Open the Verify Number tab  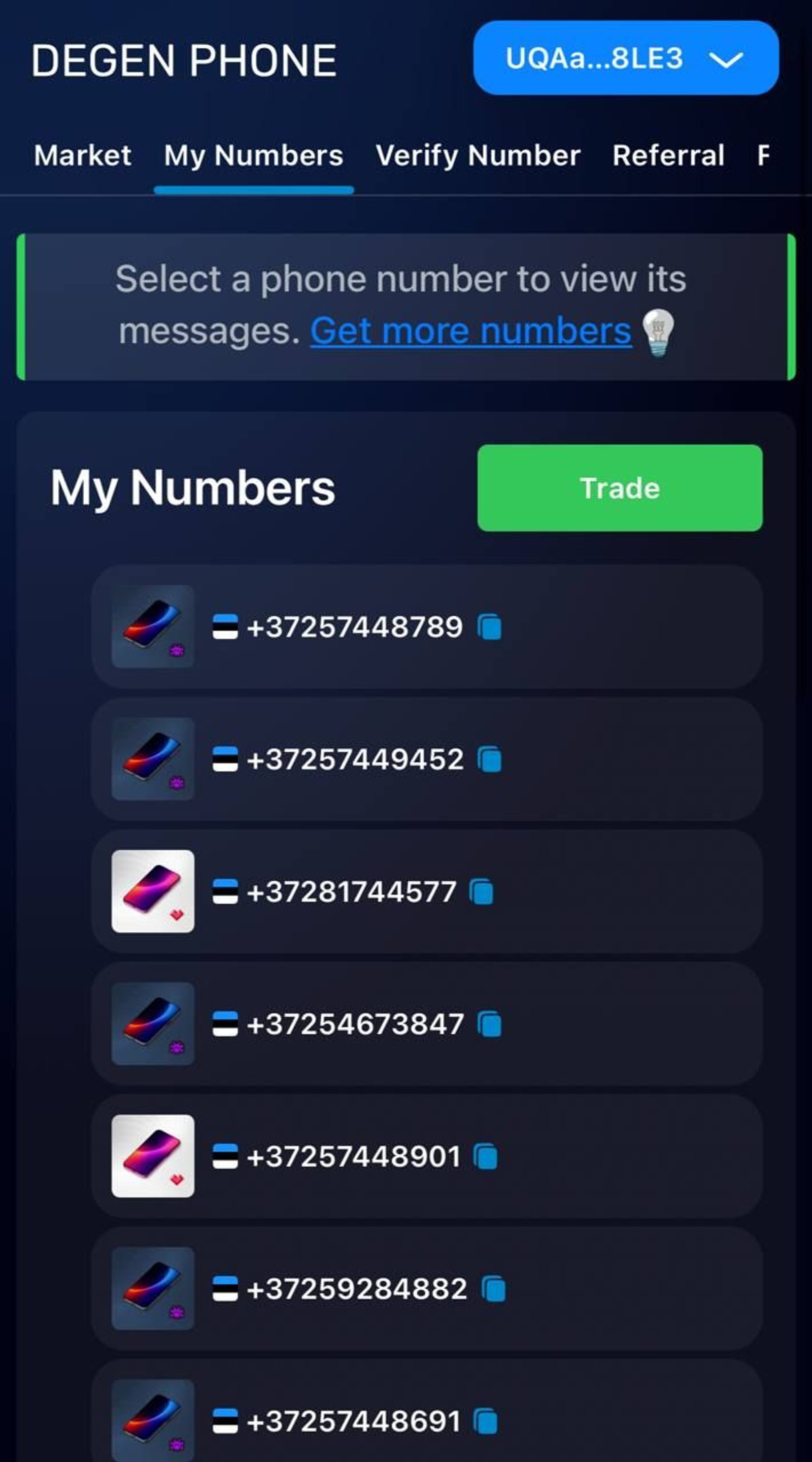tap(479, 154)
